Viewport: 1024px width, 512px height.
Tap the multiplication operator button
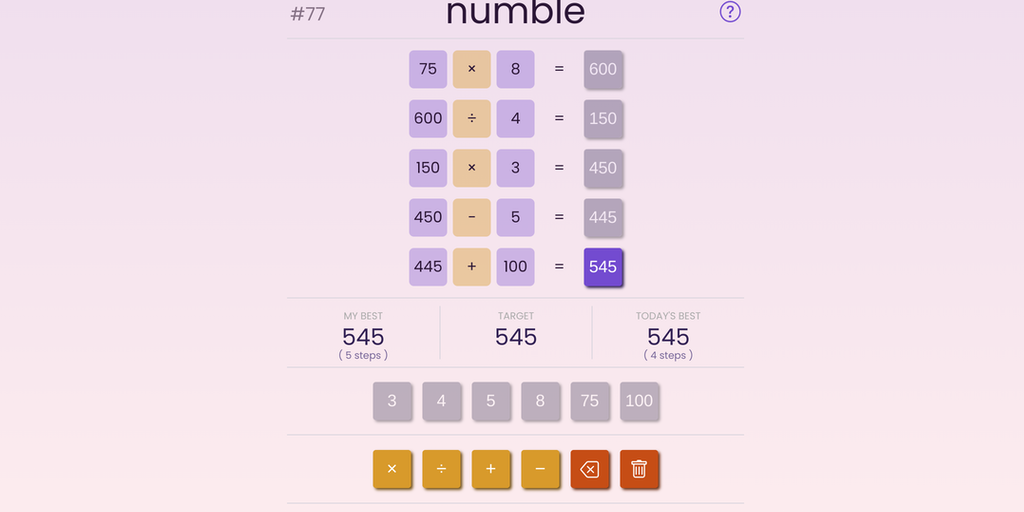[392, 469]
